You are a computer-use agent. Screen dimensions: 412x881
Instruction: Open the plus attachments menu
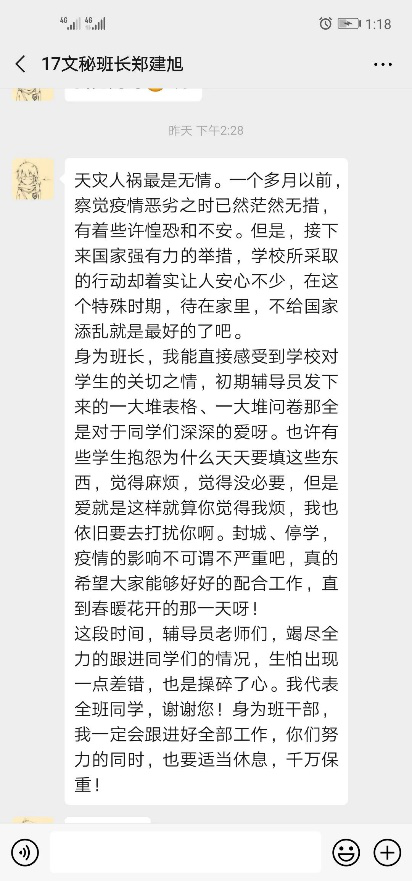(387, 852)
